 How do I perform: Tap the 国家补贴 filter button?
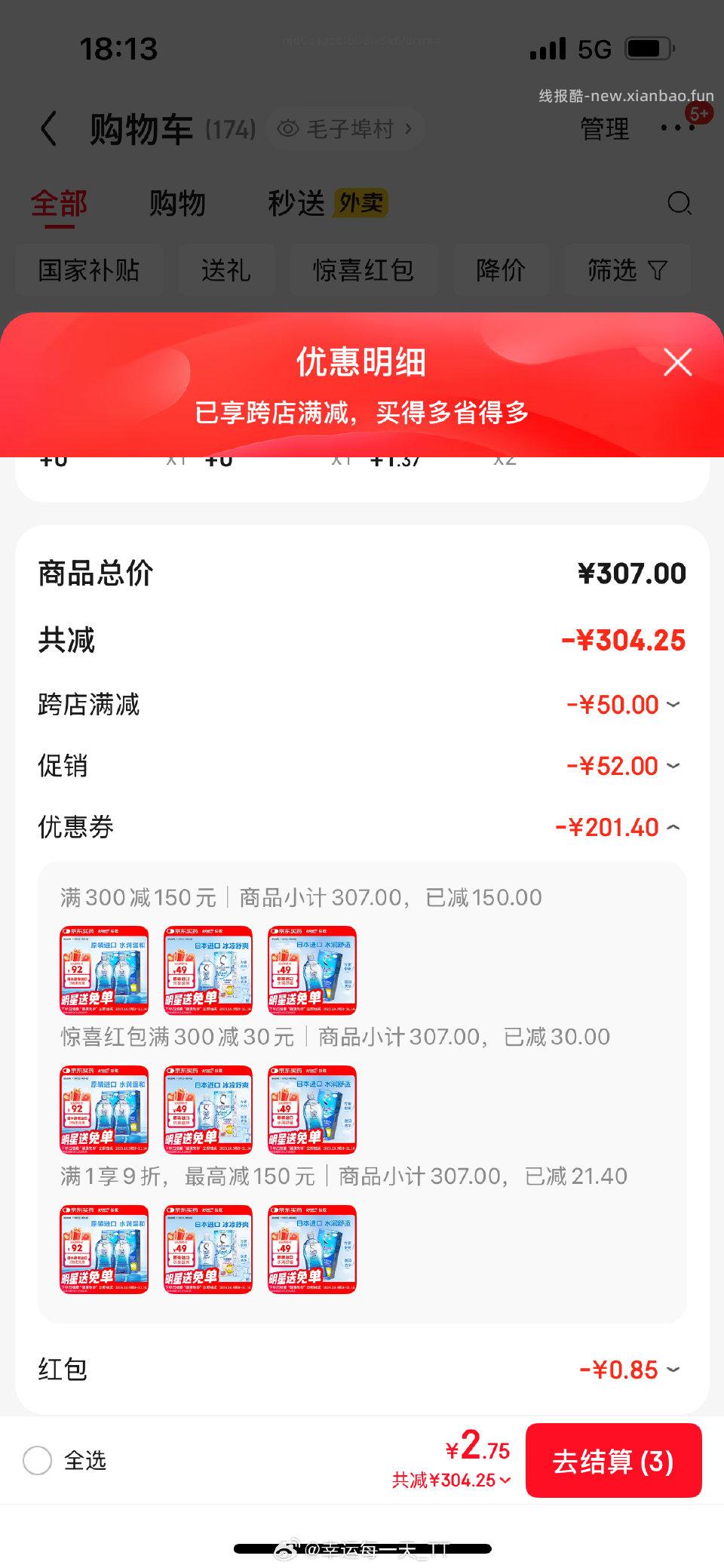90,269
